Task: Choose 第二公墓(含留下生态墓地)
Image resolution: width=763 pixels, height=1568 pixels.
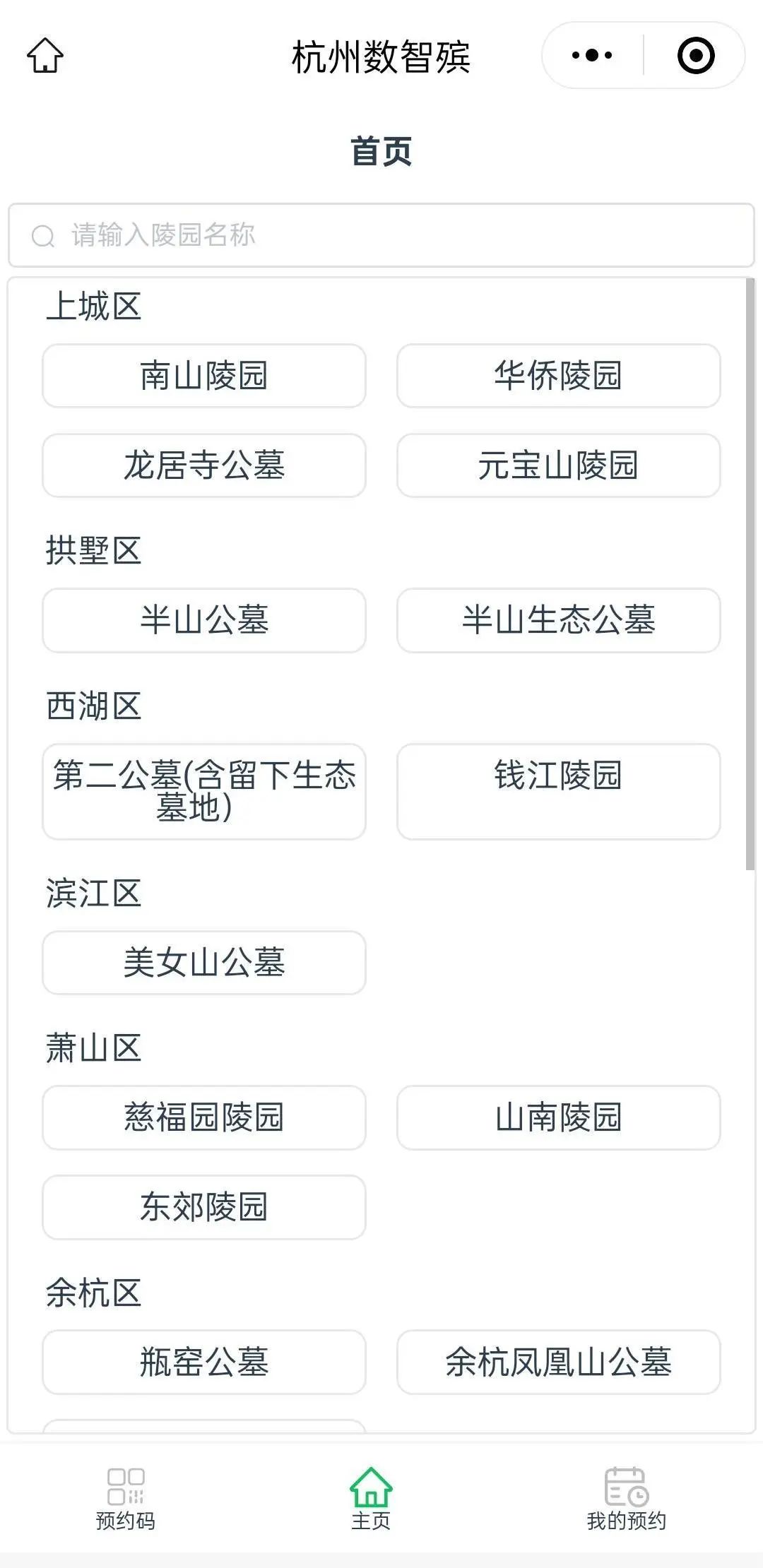Action: point(204,791)
